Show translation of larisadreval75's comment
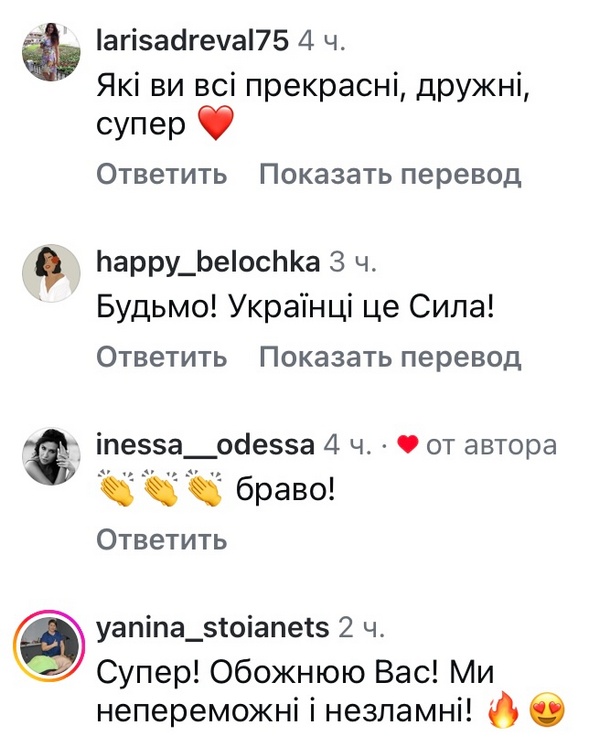This screenshot has height=747, width=600. pyautogui.click(x=389, y=175)
